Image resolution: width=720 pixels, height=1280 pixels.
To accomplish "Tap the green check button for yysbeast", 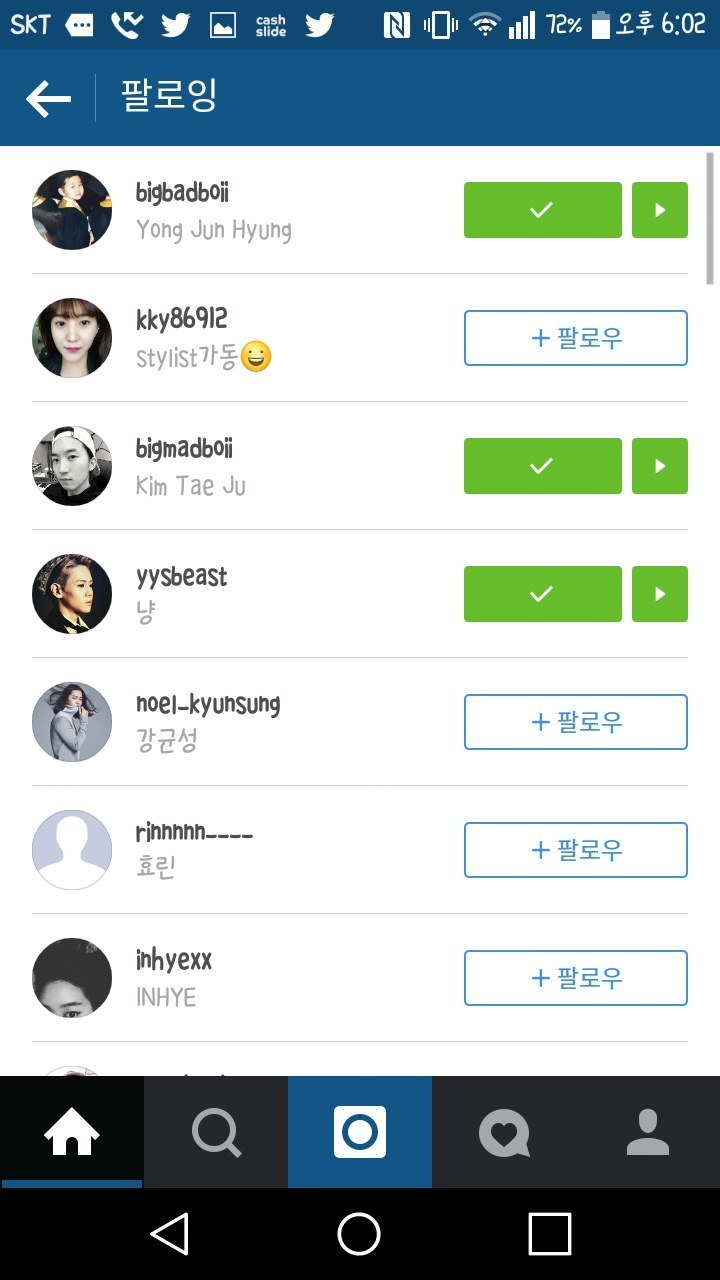I will (x=542, y=594).
